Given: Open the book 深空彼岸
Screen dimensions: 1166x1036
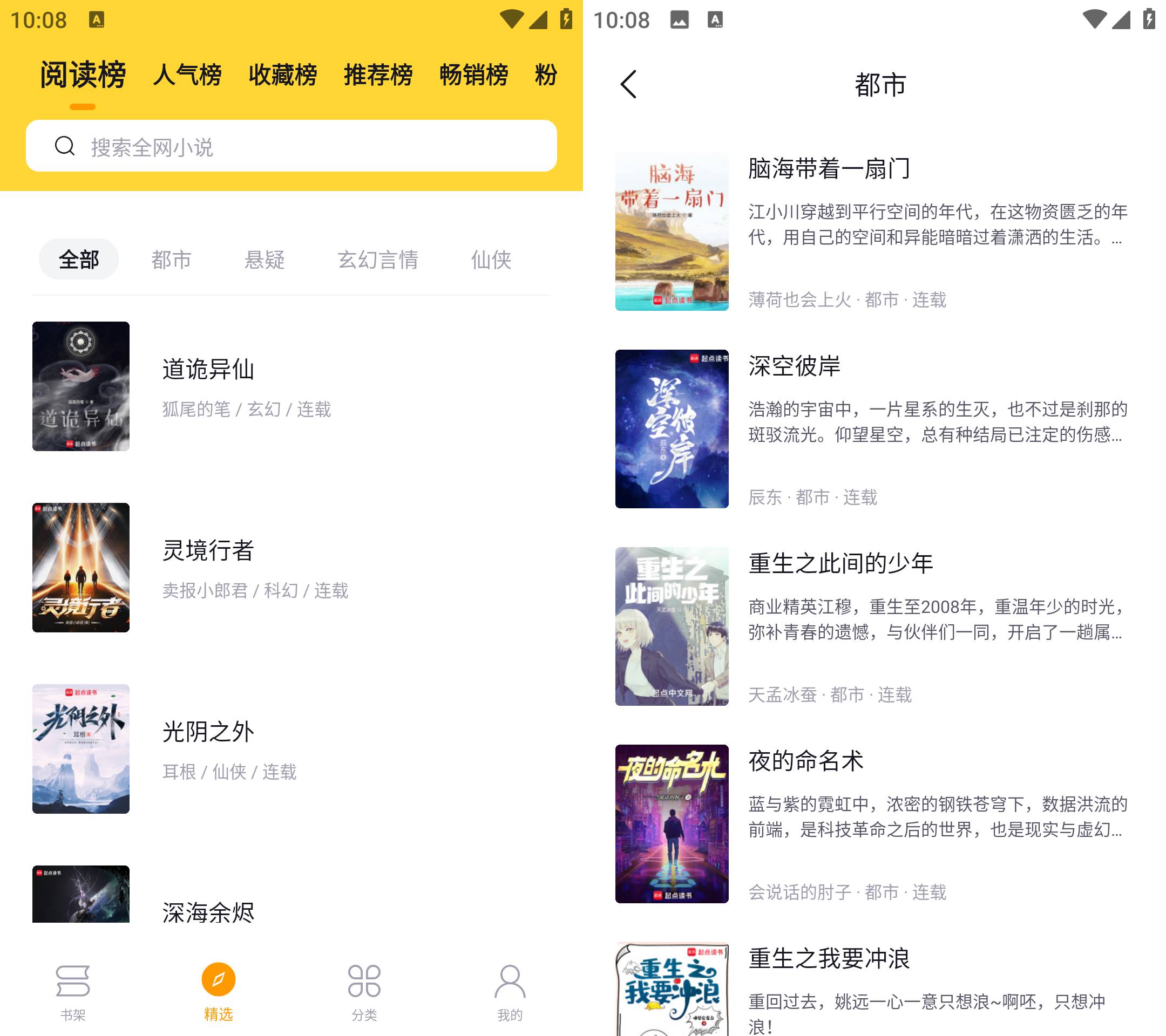Looking at the screenshot, I should click(x=794, y=366).
